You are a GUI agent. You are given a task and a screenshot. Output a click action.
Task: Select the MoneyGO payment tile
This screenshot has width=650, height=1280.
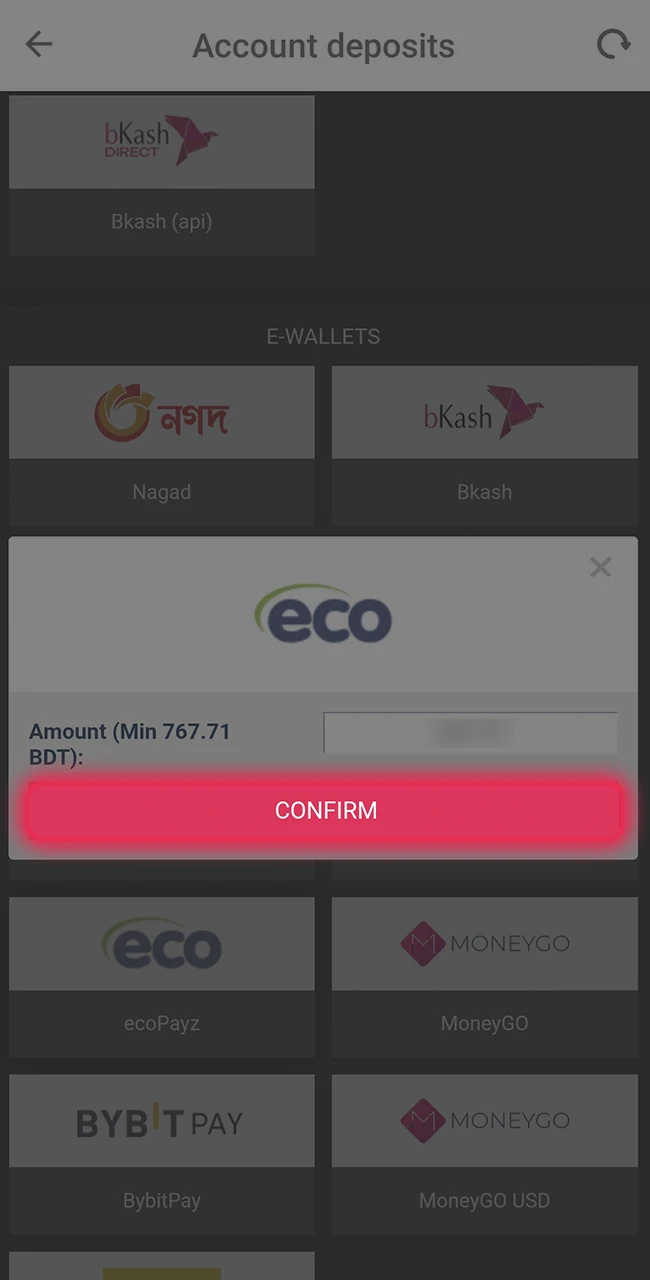pos(485,975)
